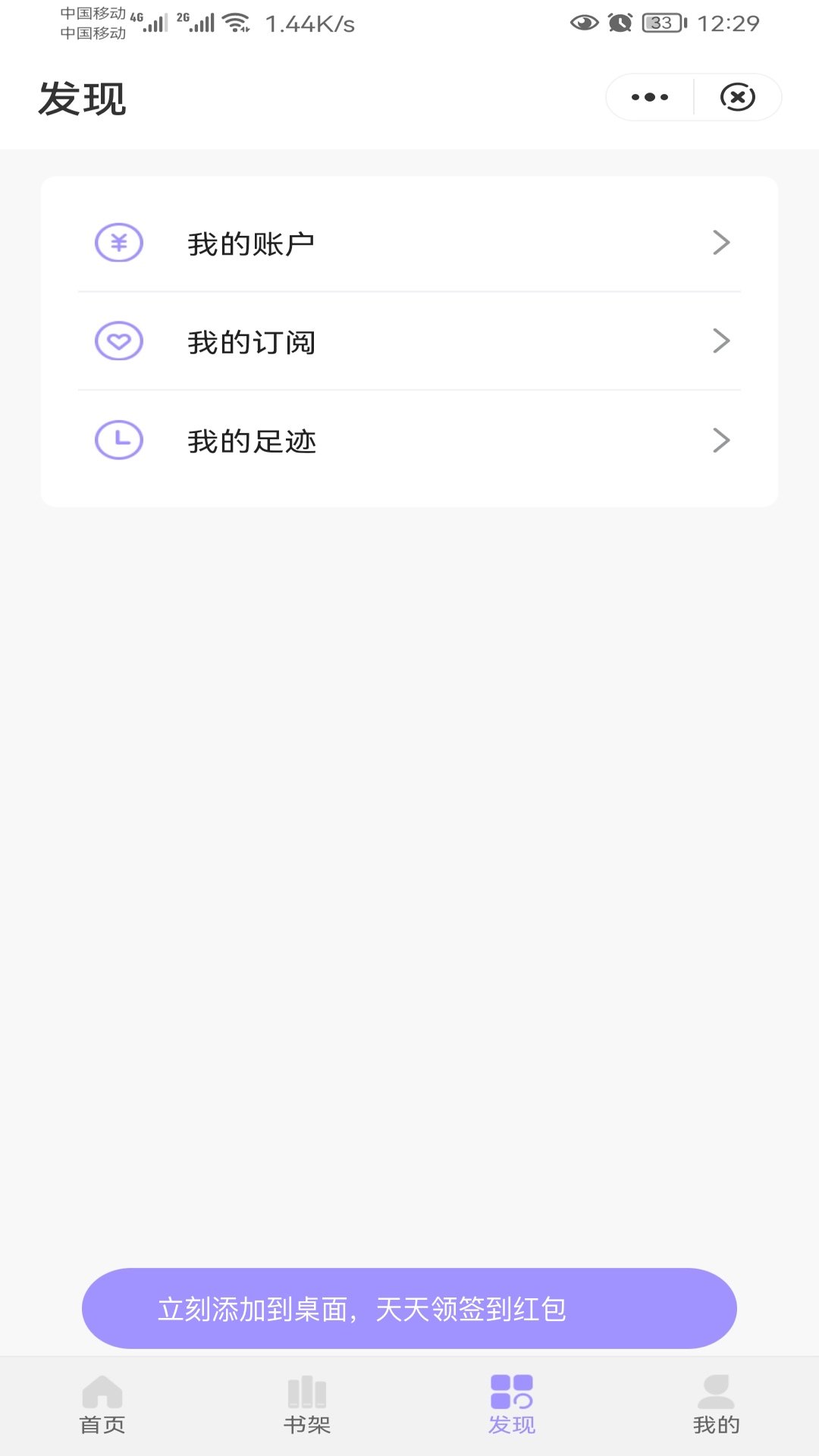Screen dimensions: 819x1456
Task: Click the heart icon beside 我的订阅
Action: [118, 342]
